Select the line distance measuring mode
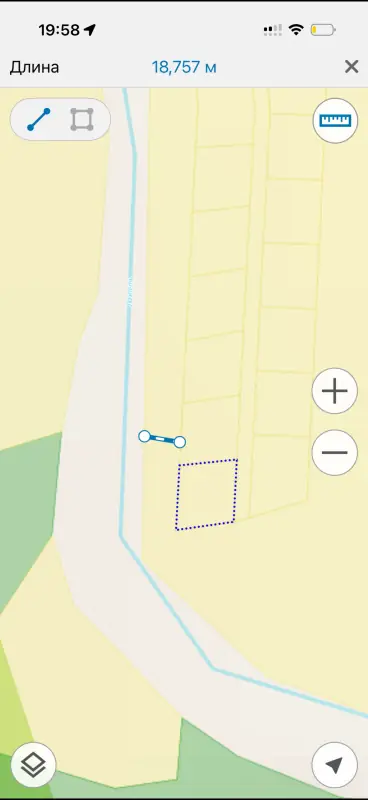Image resolution: width=368 pixels, height=800 pixels. coord(39,119)
